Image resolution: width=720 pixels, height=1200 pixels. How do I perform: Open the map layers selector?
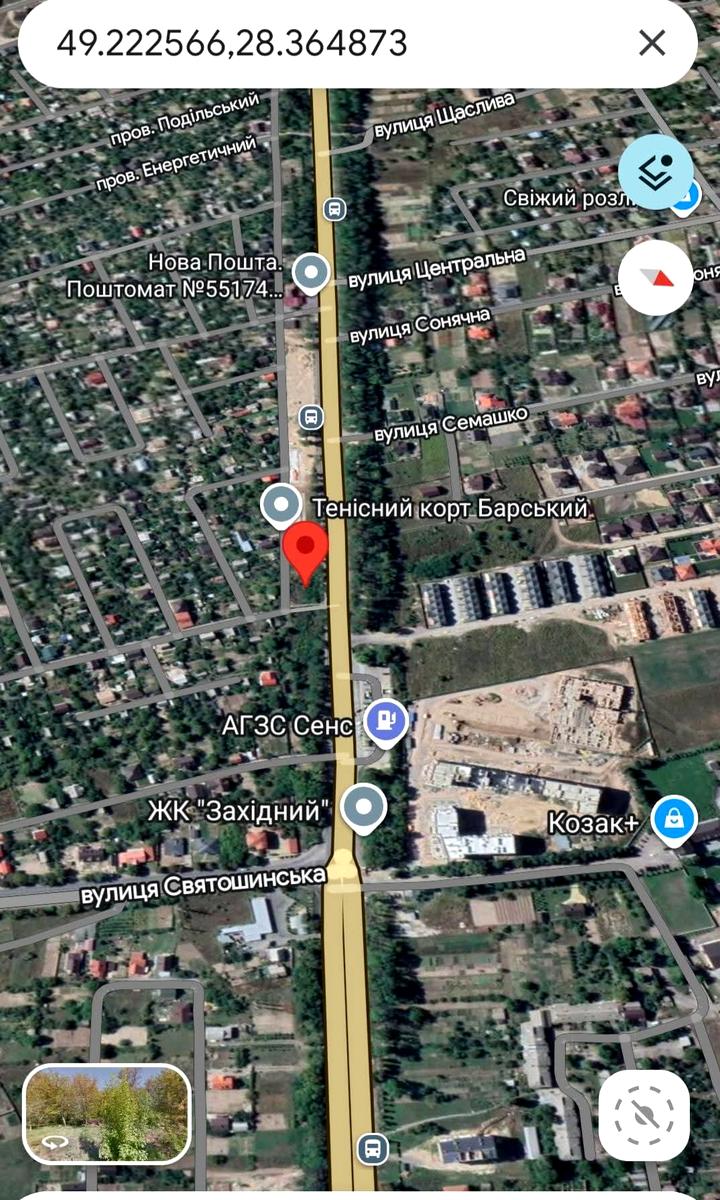tap(655, 172)
